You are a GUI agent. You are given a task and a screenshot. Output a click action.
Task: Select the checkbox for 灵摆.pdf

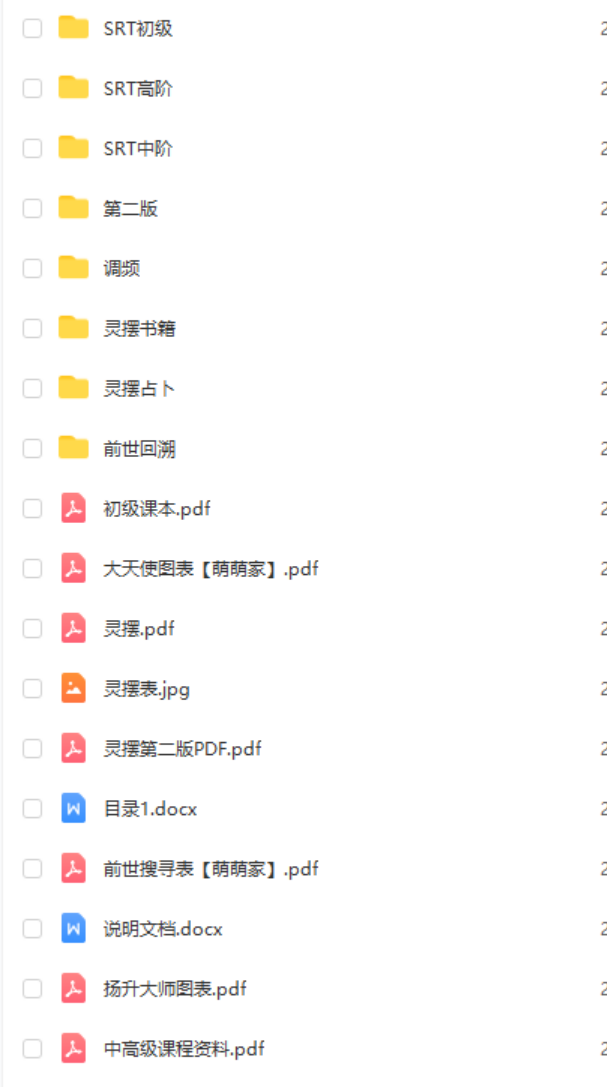coord(33,629)
